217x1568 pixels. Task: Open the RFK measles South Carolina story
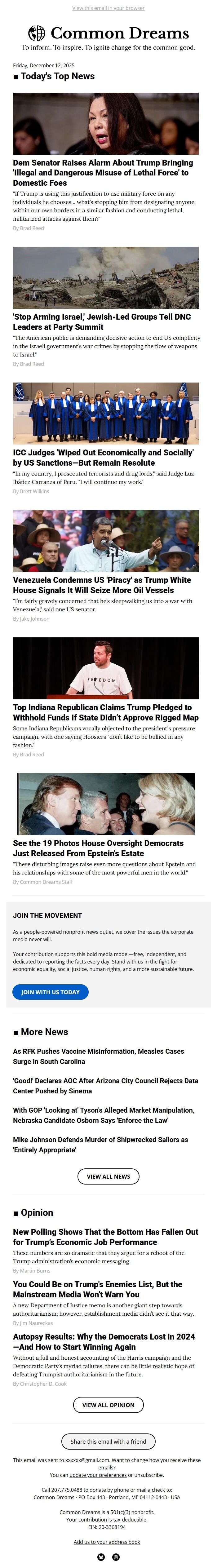(99, 1056)
